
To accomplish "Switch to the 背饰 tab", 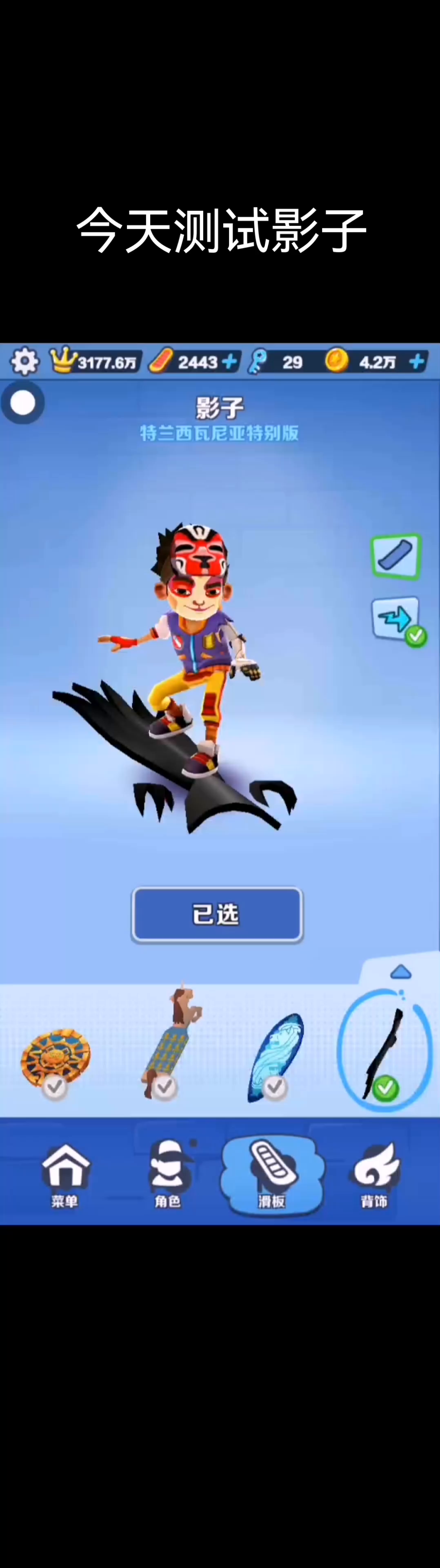I will (375, 1174).
